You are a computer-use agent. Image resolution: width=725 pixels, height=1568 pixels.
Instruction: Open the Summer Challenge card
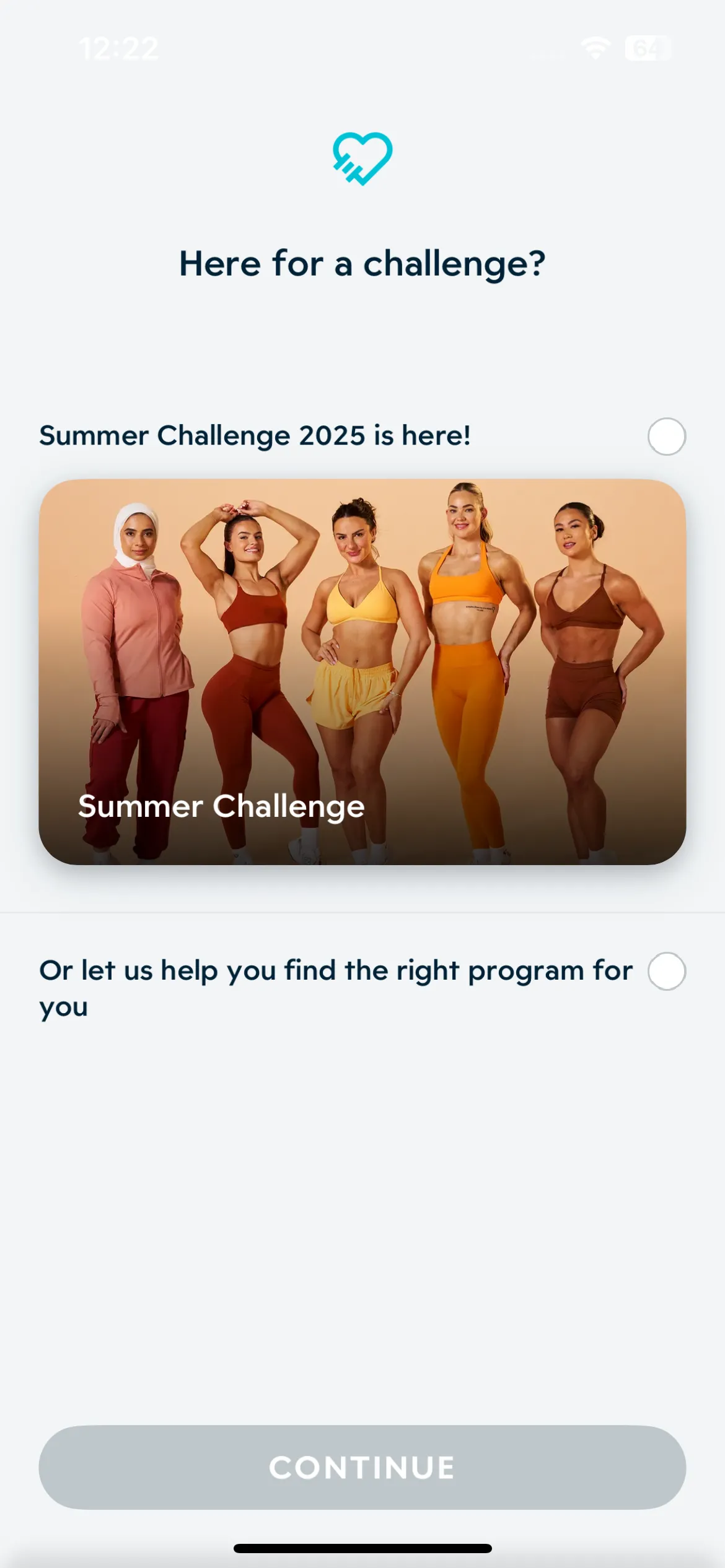[362, 672]
